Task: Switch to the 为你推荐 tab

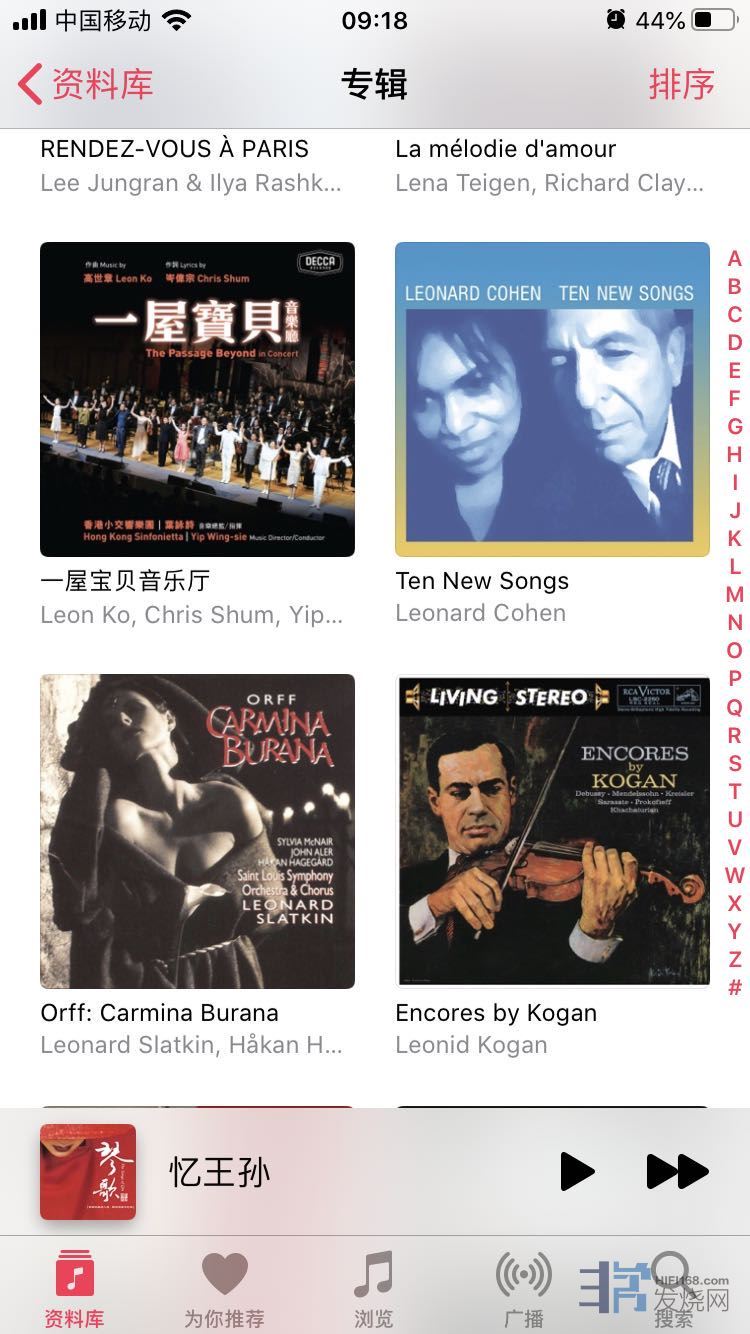Action: pos(224,1288)
